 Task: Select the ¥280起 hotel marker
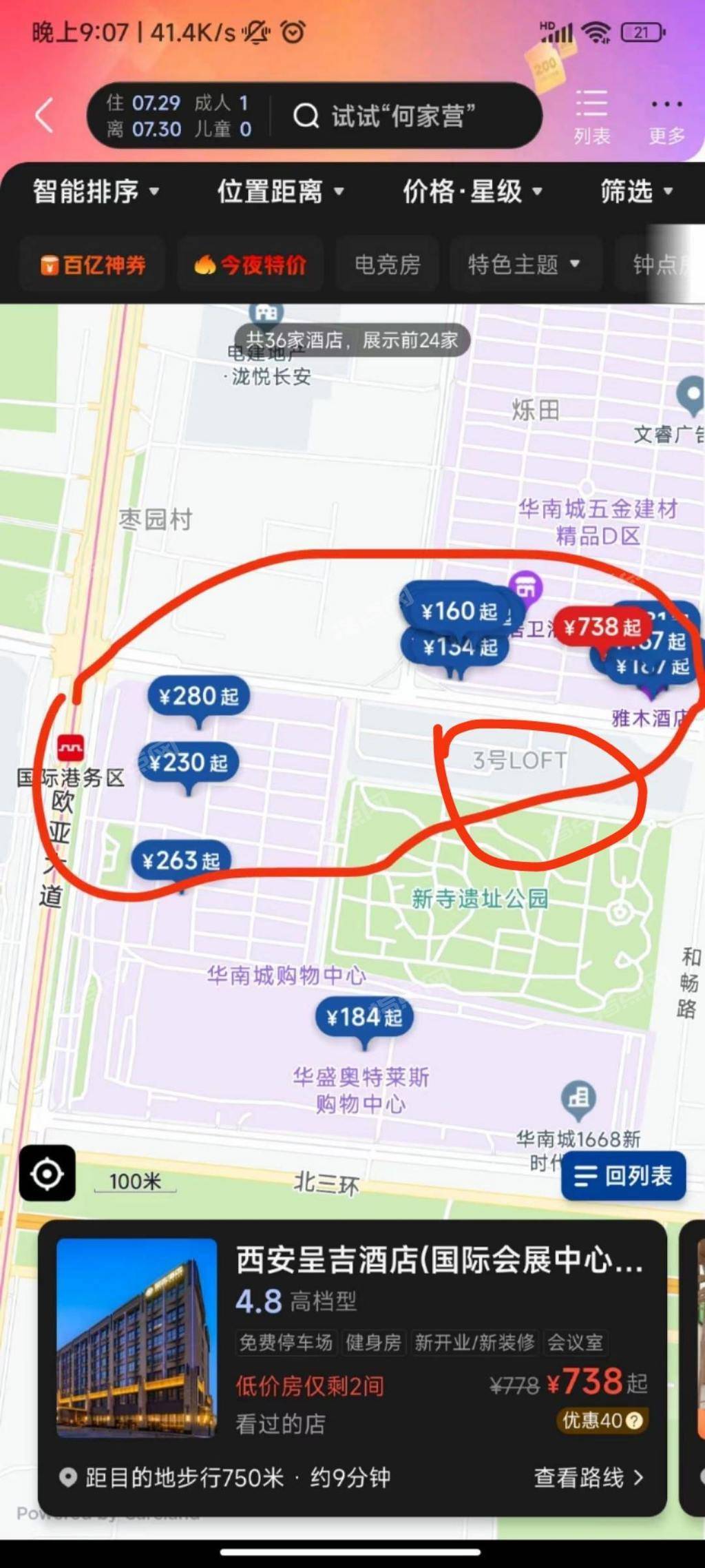click(x=198, y=697)
